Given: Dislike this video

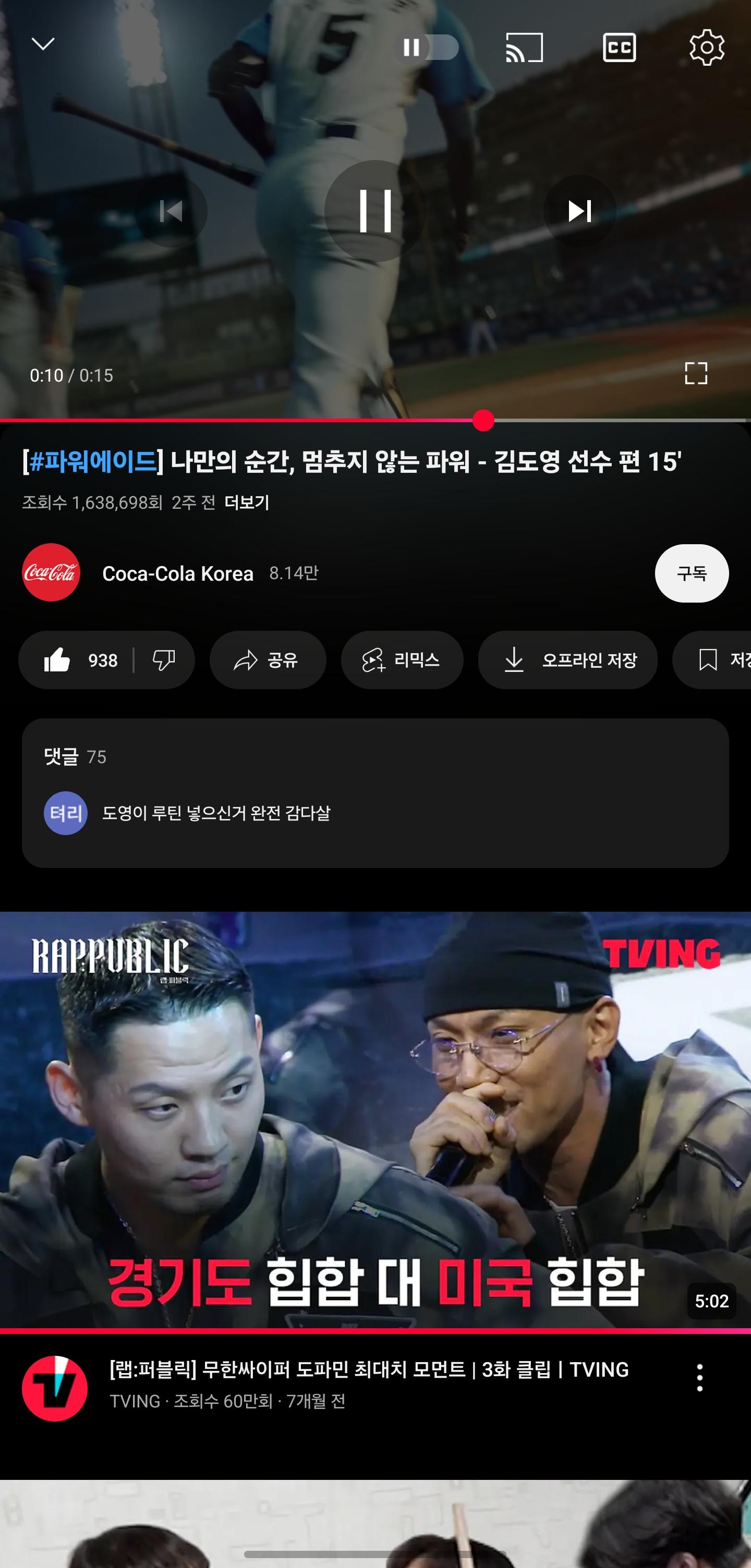Looking at the screenshot, I should 164,660.
